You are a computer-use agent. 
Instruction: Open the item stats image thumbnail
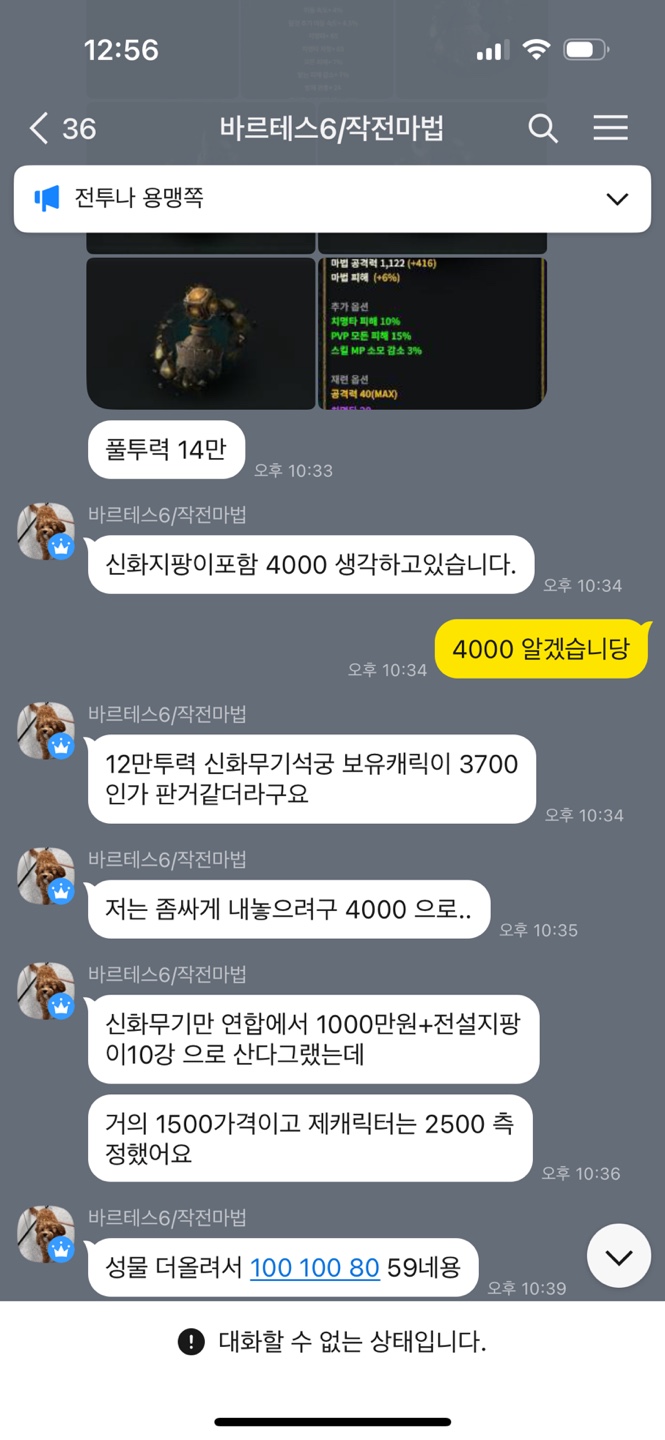[x=432, y=333]
